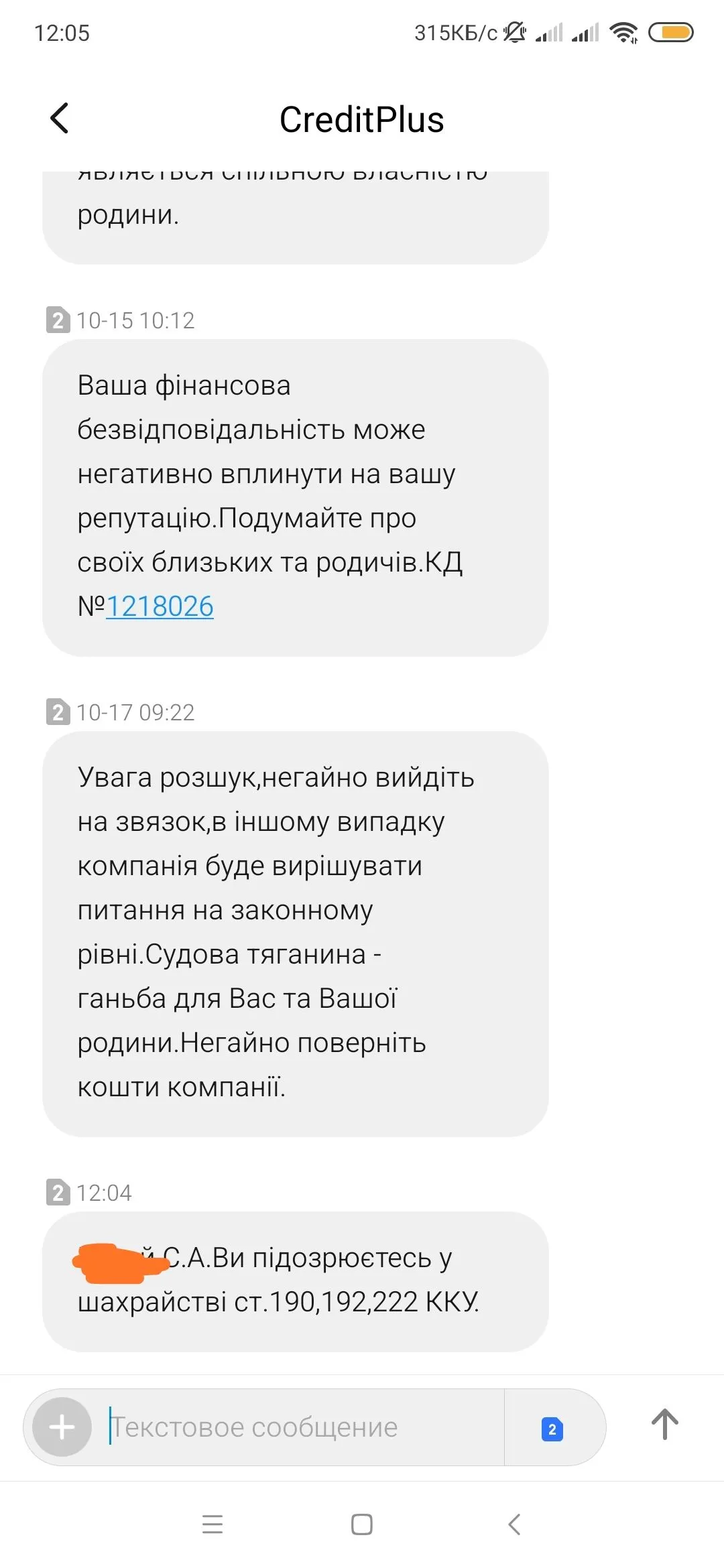Switch the SIM 2 selector
Screen dimensions: 724x1568
pos(552,1429)
